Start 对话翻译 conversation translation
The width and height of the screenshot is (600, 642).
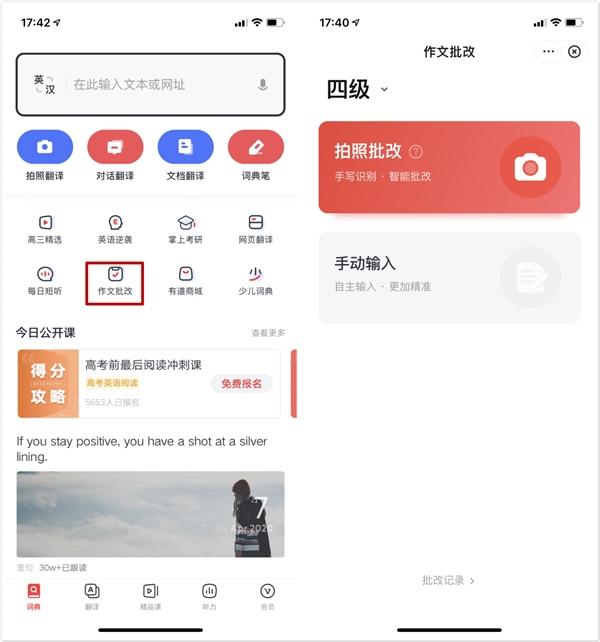(115, 147)
